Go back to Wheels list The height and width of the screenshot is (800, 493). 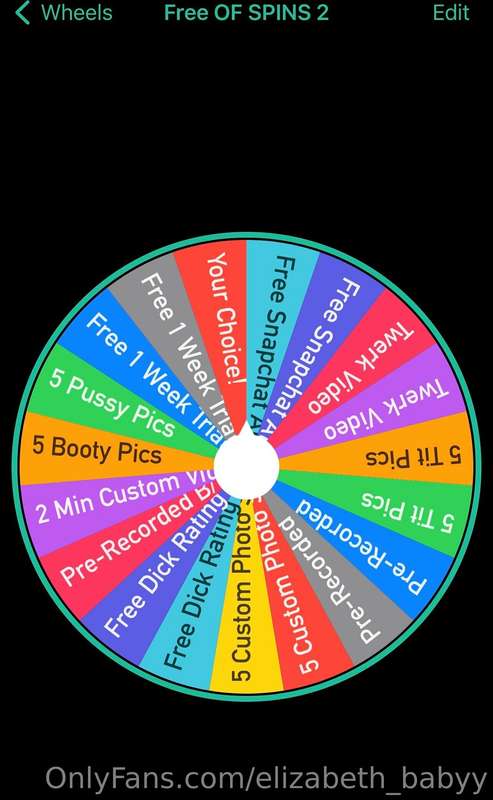coord(64,13)
